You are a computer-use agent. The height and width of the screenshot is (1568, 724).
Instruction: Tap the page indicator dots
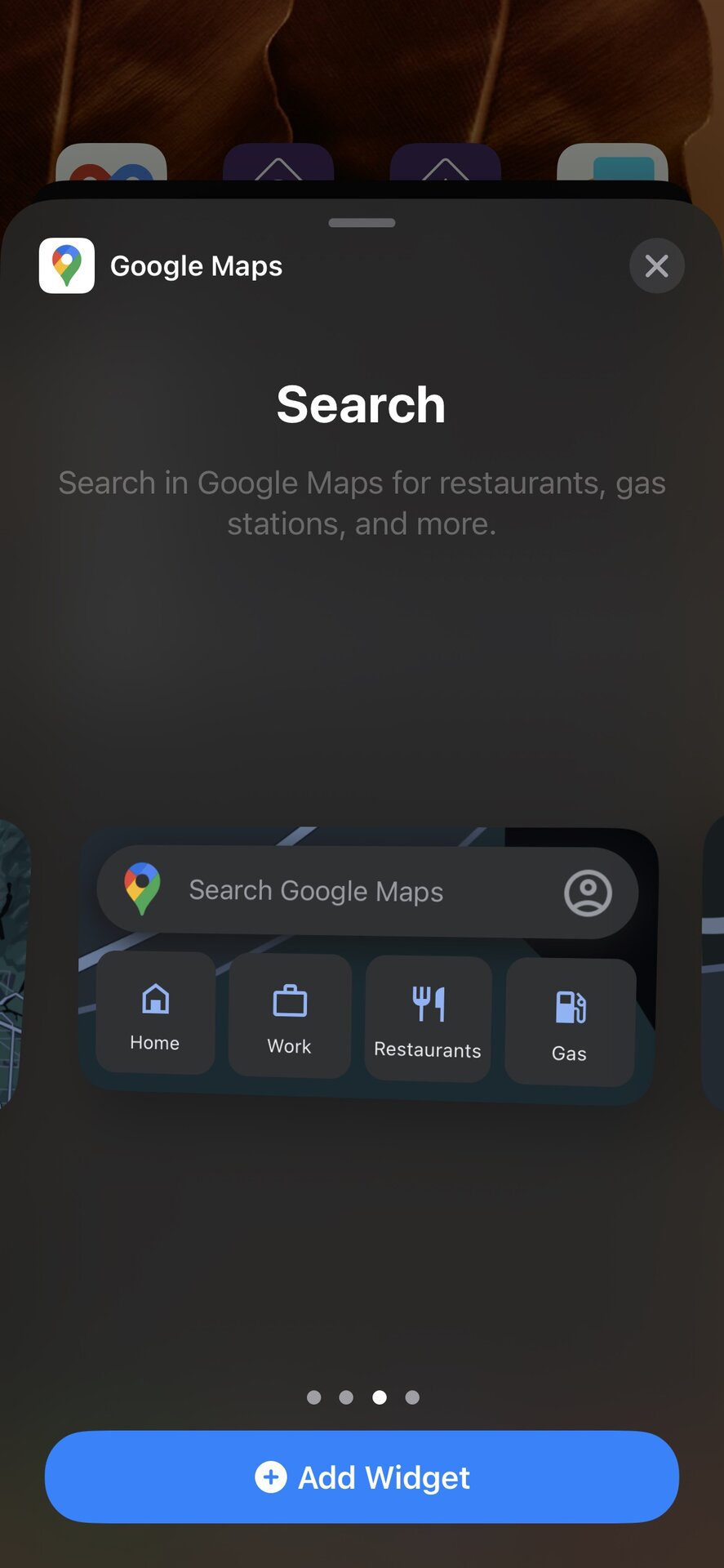pyautogui.click(x=362, y=1397)
